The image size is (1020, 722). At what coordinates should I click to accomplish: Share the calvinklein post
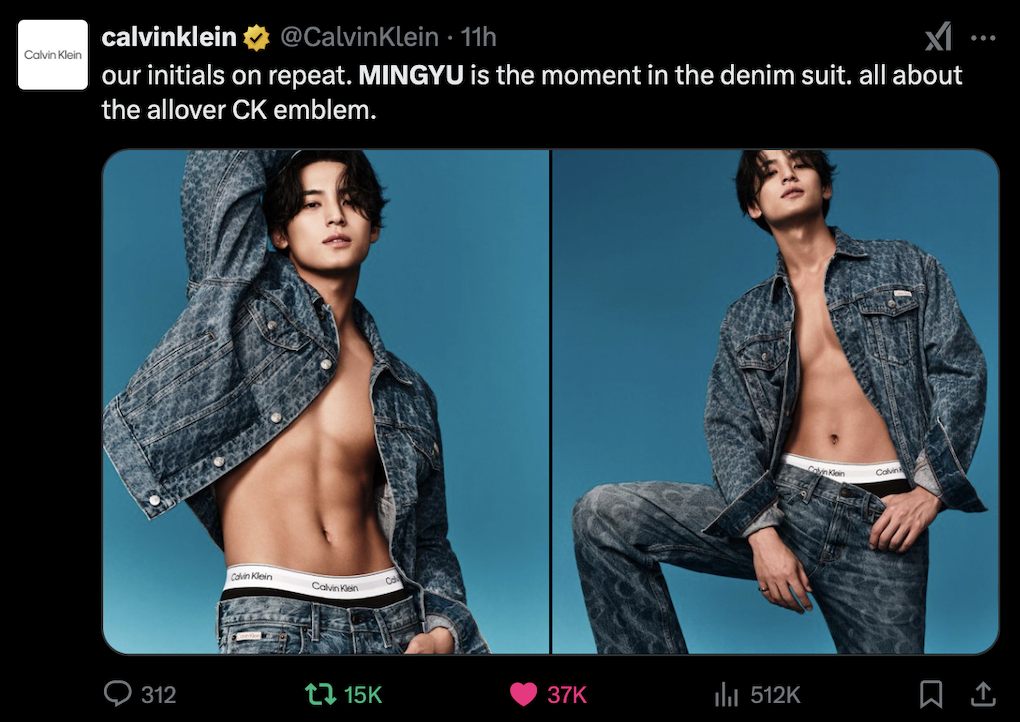983,694
